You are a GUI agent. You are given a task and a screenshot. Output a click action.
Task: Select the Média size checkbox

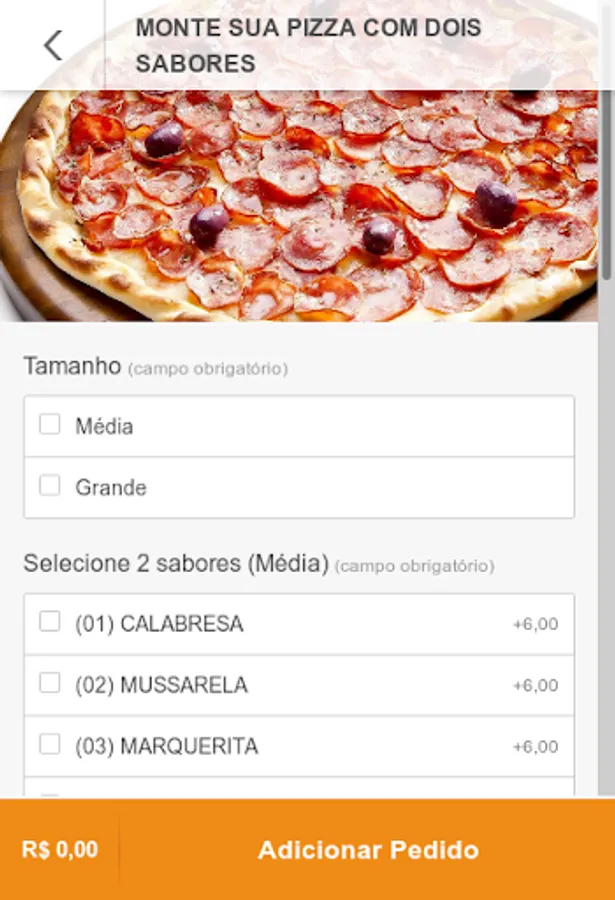(x=50, y=425)
